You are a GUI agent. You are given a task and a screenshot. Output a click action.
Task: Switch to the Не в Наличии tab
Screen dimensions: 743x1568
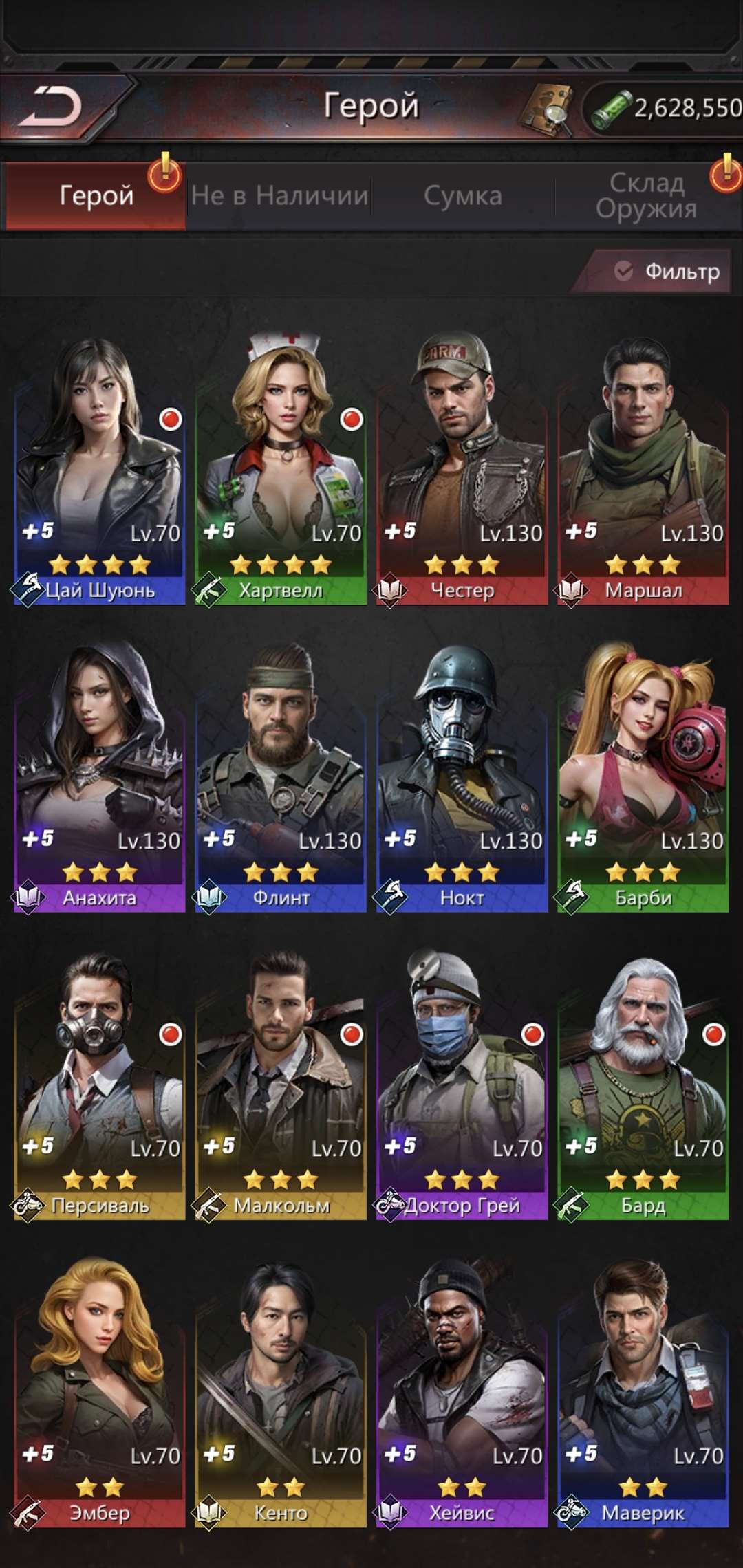[x=279, y=196]
